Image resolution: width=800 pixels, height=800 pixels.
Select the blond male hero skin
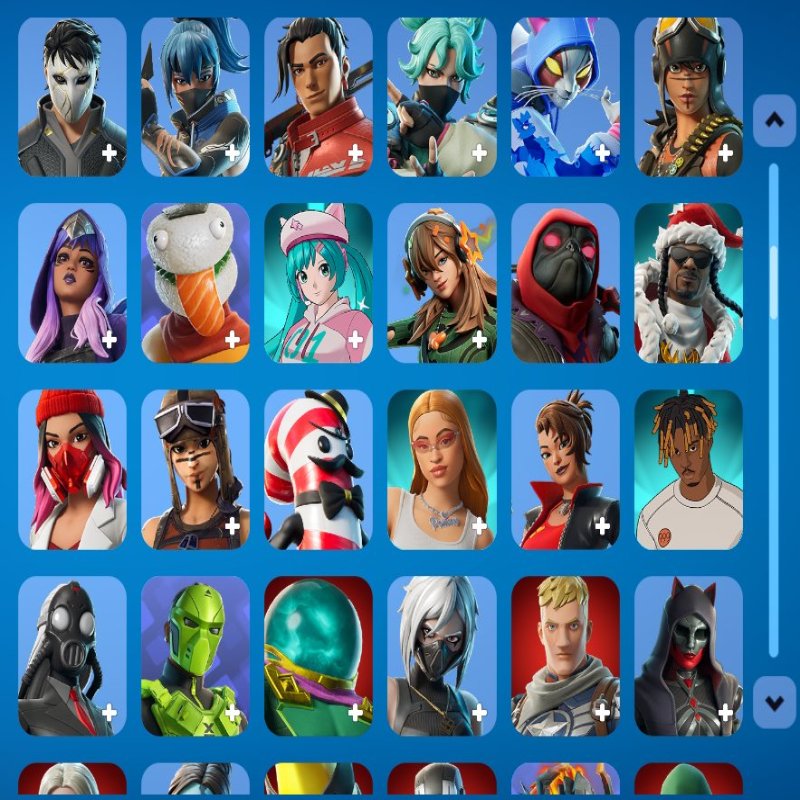[x=565, y=655]
